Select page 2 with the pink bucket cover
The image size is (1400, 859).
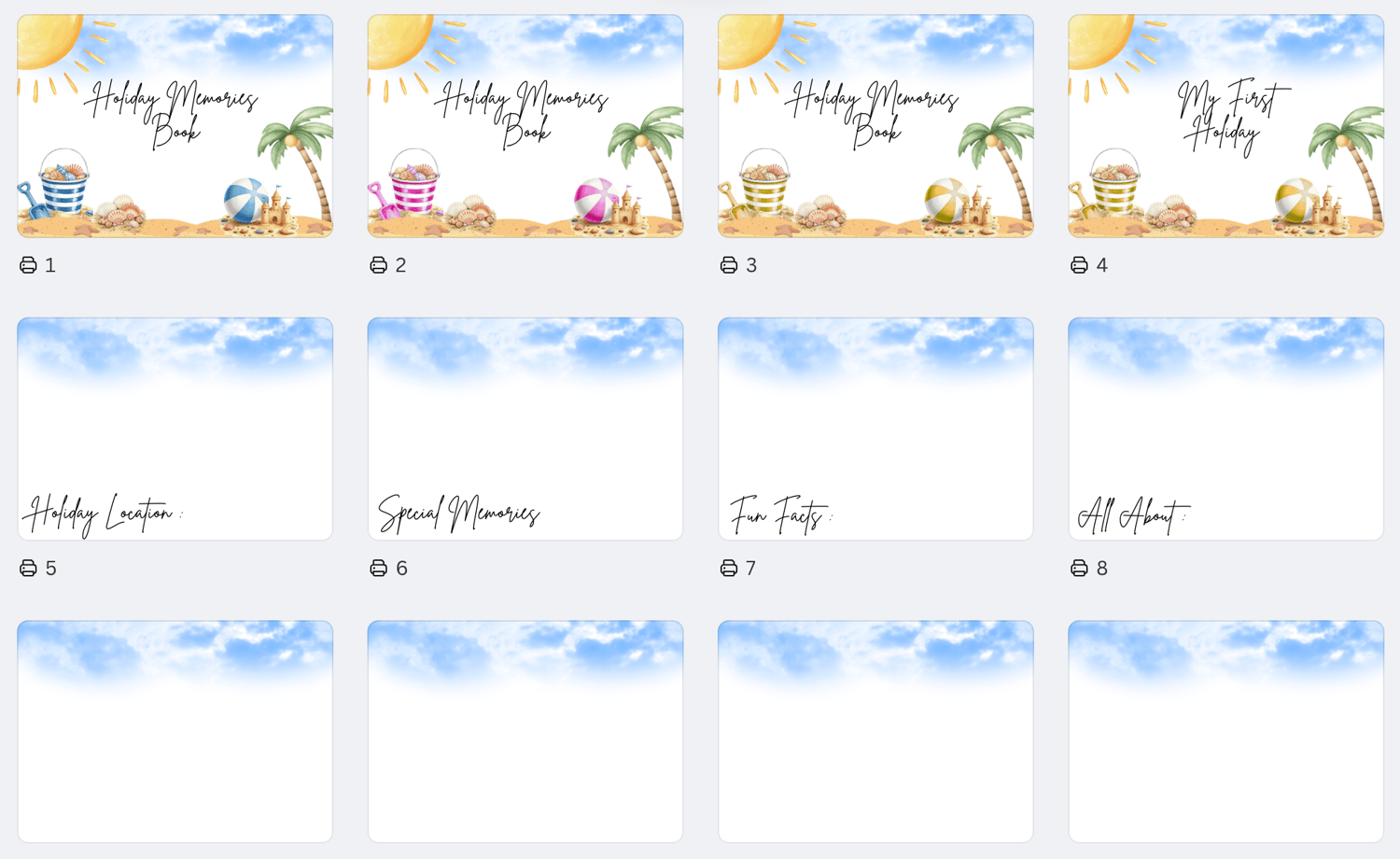[525, 126]
